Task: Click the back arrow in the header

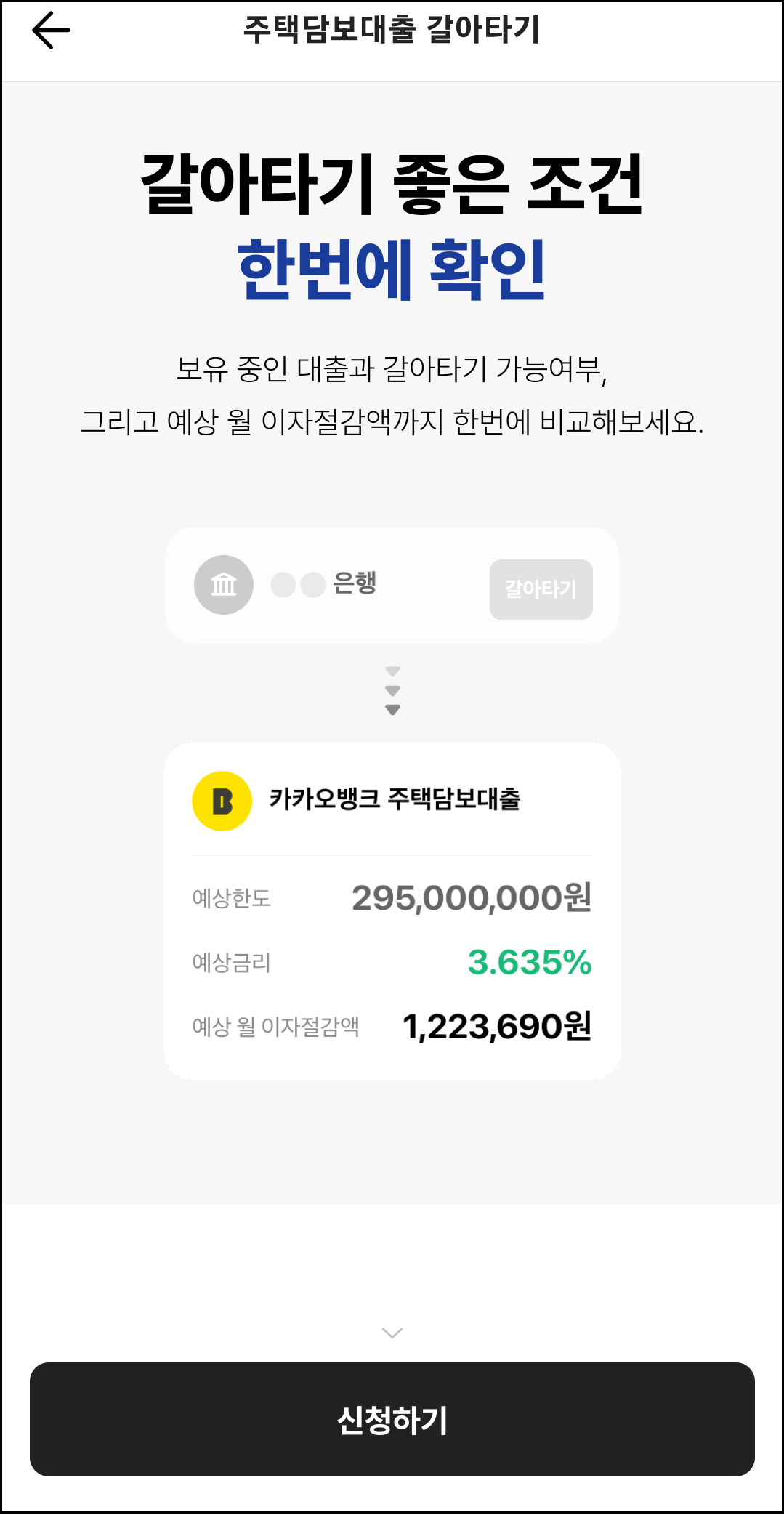Action: tap(52, 31)
